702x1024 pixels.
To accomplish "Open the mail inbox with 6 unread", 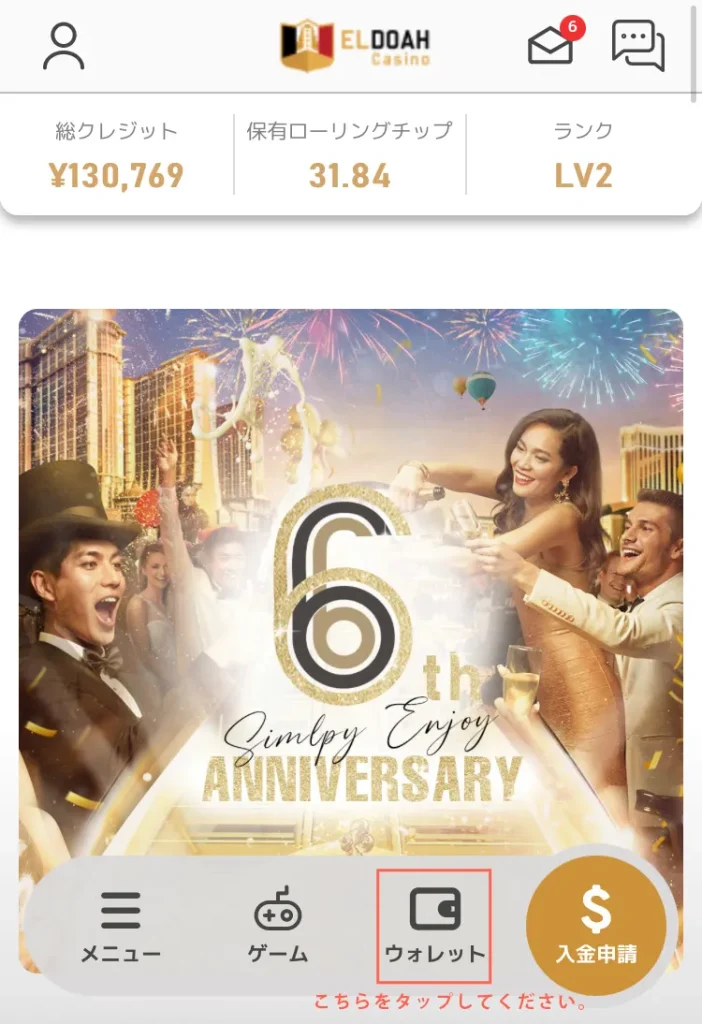I will click(553, 45).
